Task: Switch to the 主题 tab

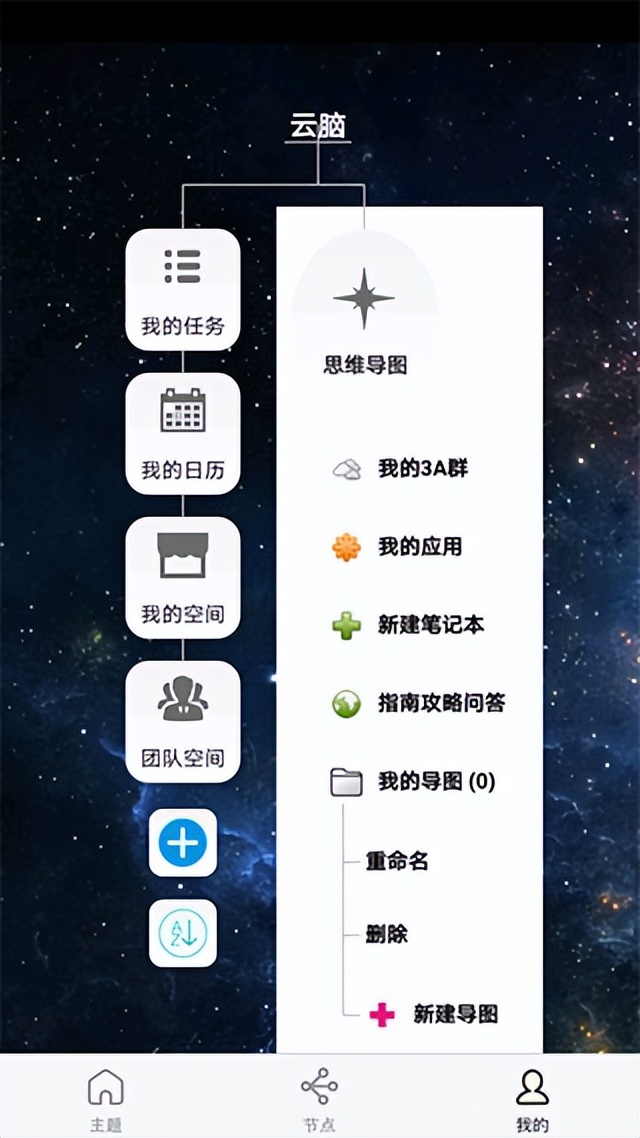Action: (x=106, y=1098)
